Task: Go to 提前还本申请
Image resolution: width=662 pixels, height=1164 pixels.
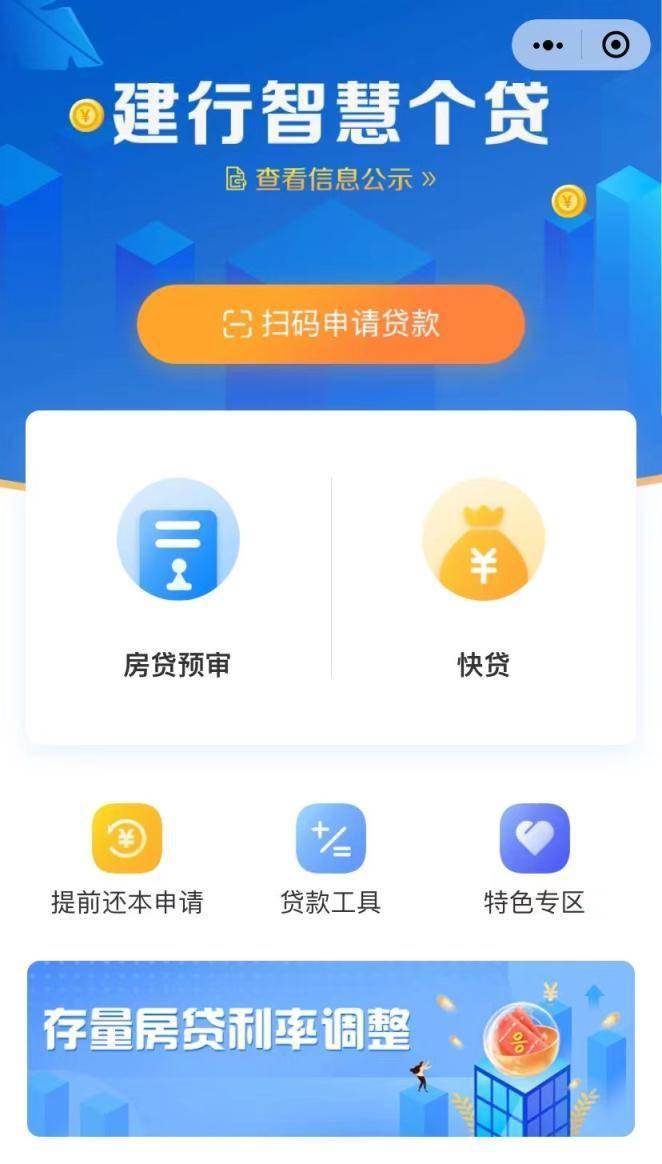Action: point(127,859)
